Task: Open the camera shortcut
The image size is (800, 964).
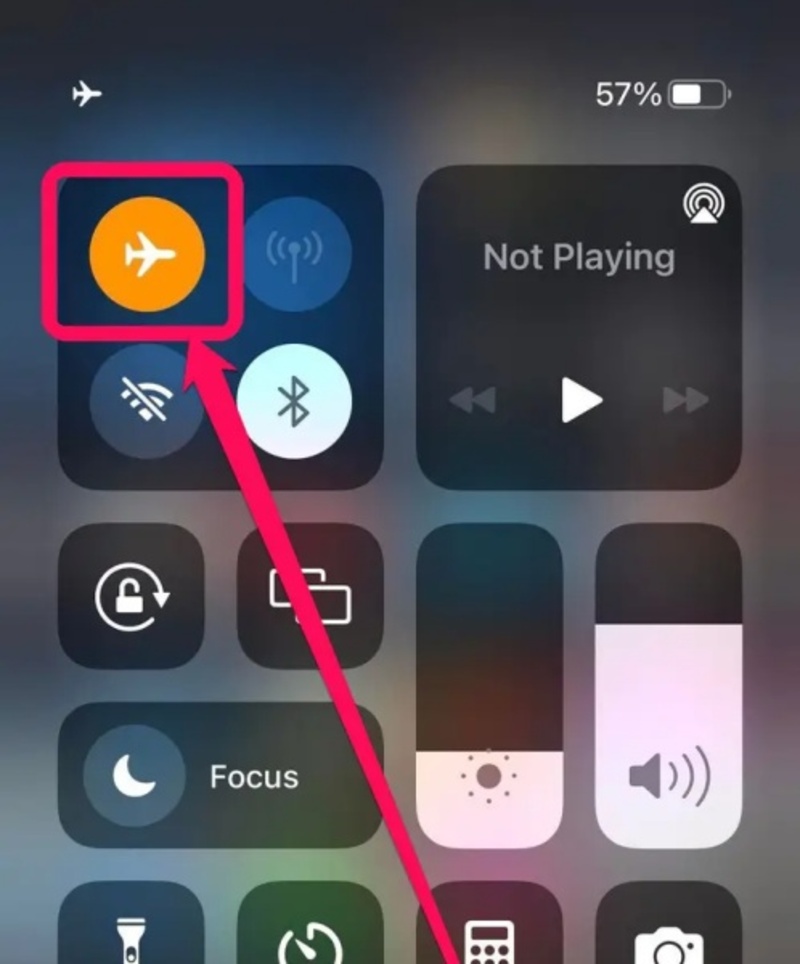Action: point(668,930)
